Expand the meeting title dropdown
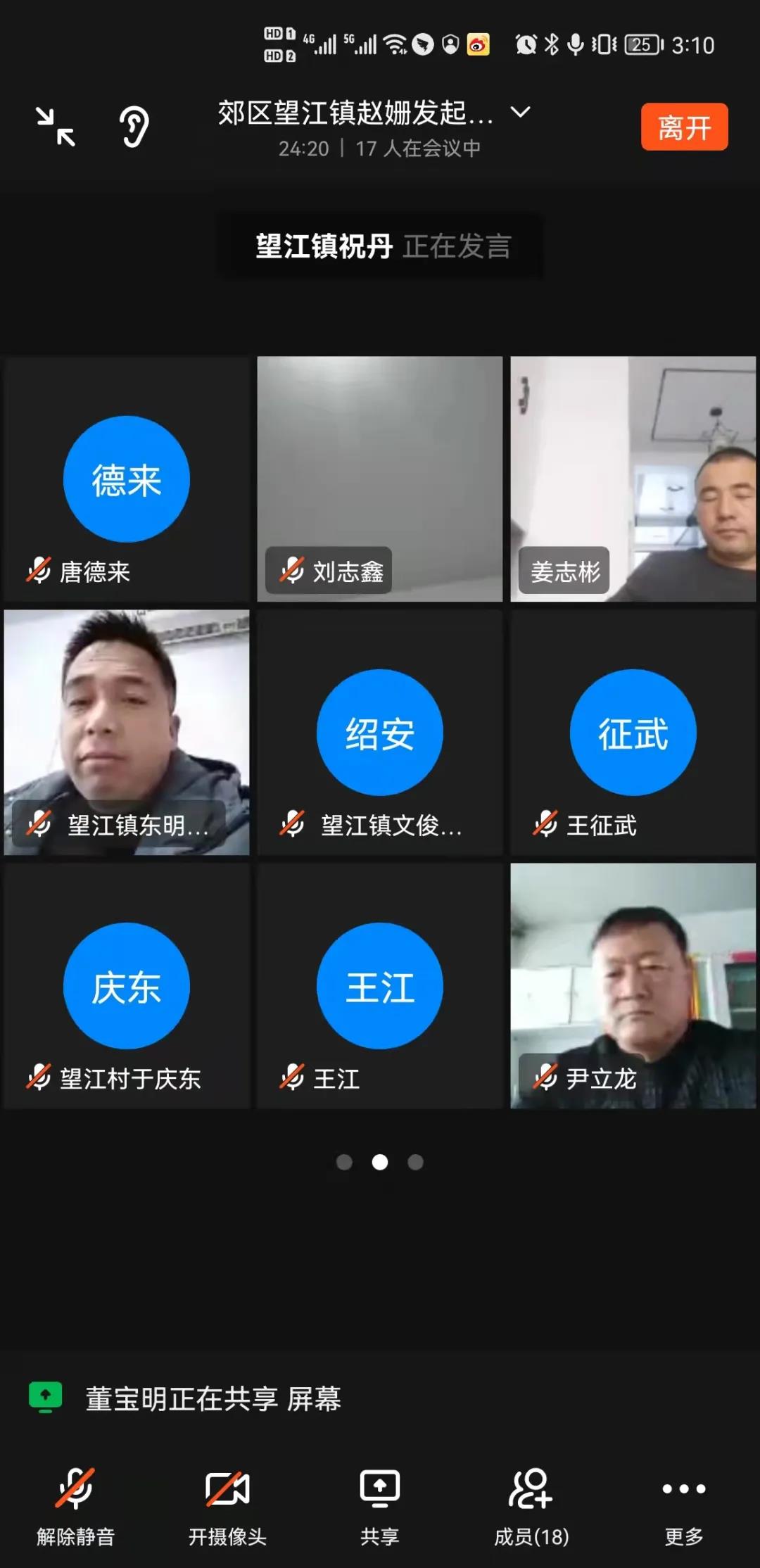The width and height of the screenshot is (760, 1568). 520,112
